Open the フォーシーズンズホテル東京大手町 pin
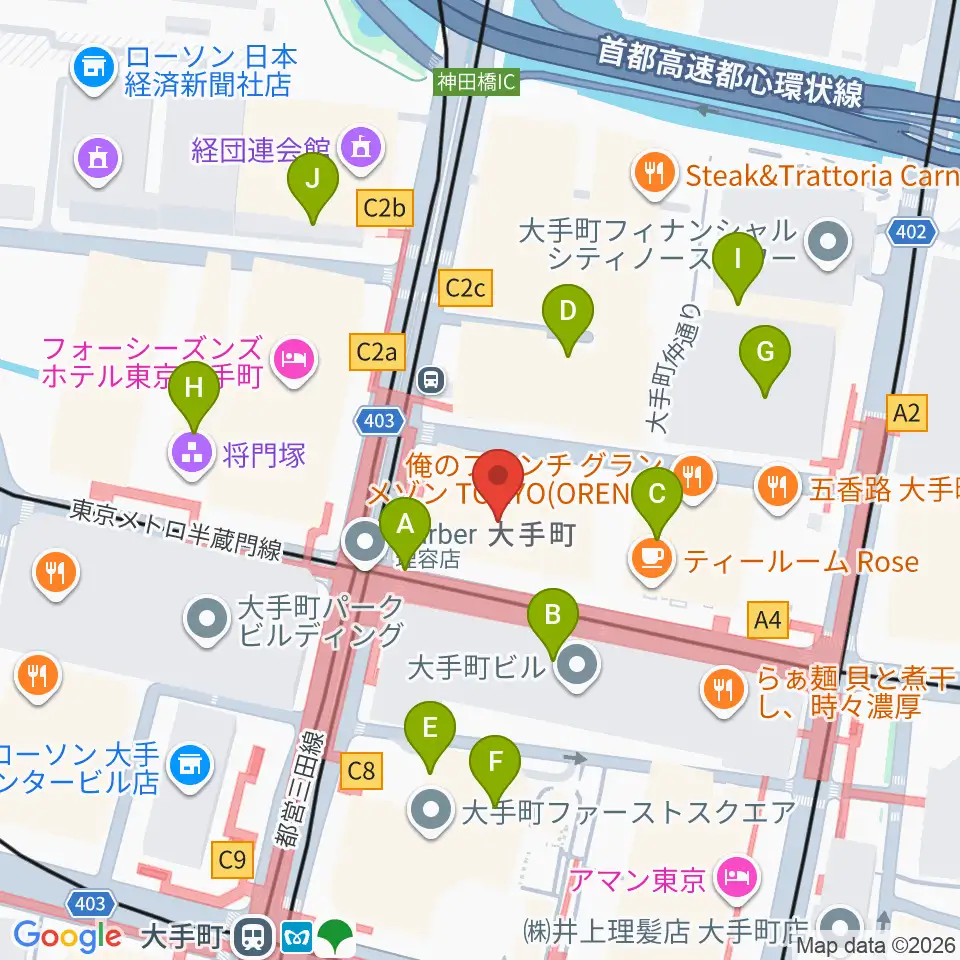 [x=294, y=362]
